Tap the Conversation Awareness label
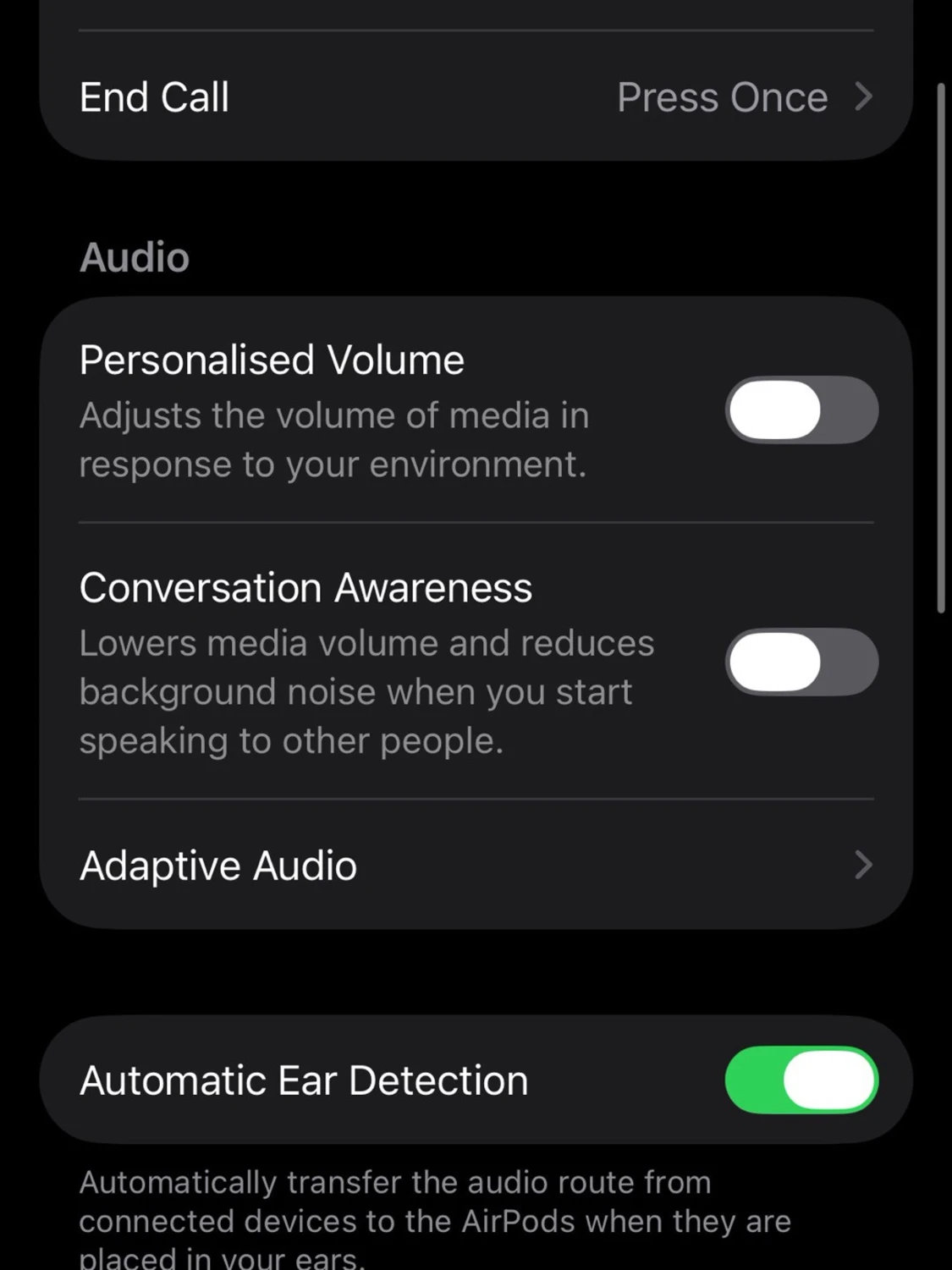Image resolution: width=952 pixels, height=1270 pixels. 305,586
